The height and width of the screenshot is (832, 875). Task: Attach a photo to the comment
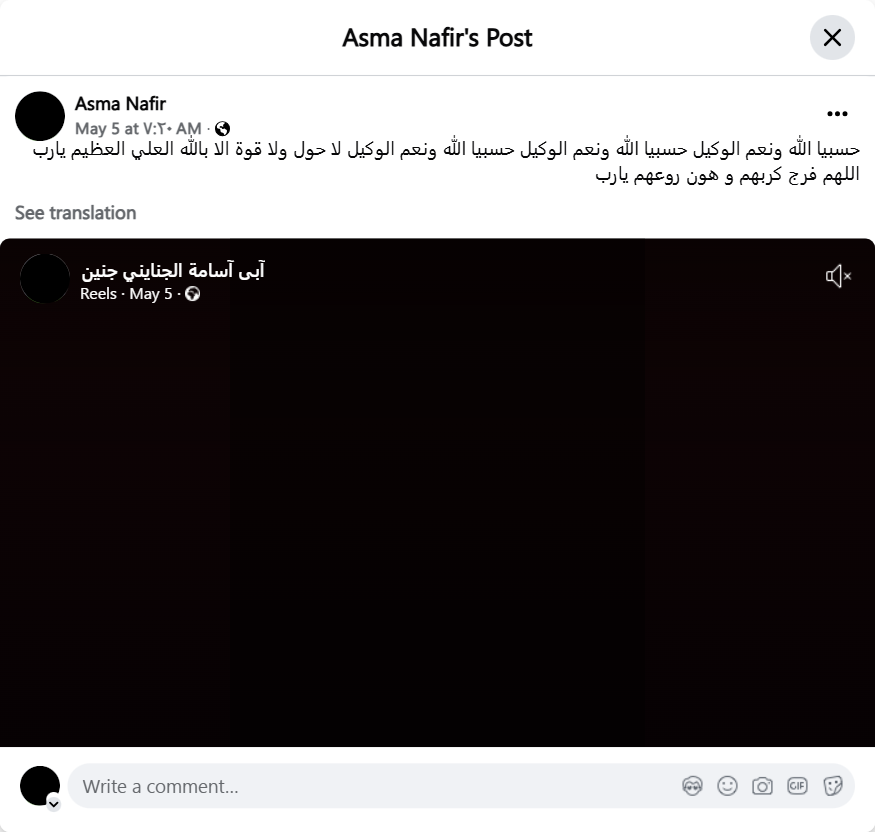pyautogui.click(x=762, y=786)
